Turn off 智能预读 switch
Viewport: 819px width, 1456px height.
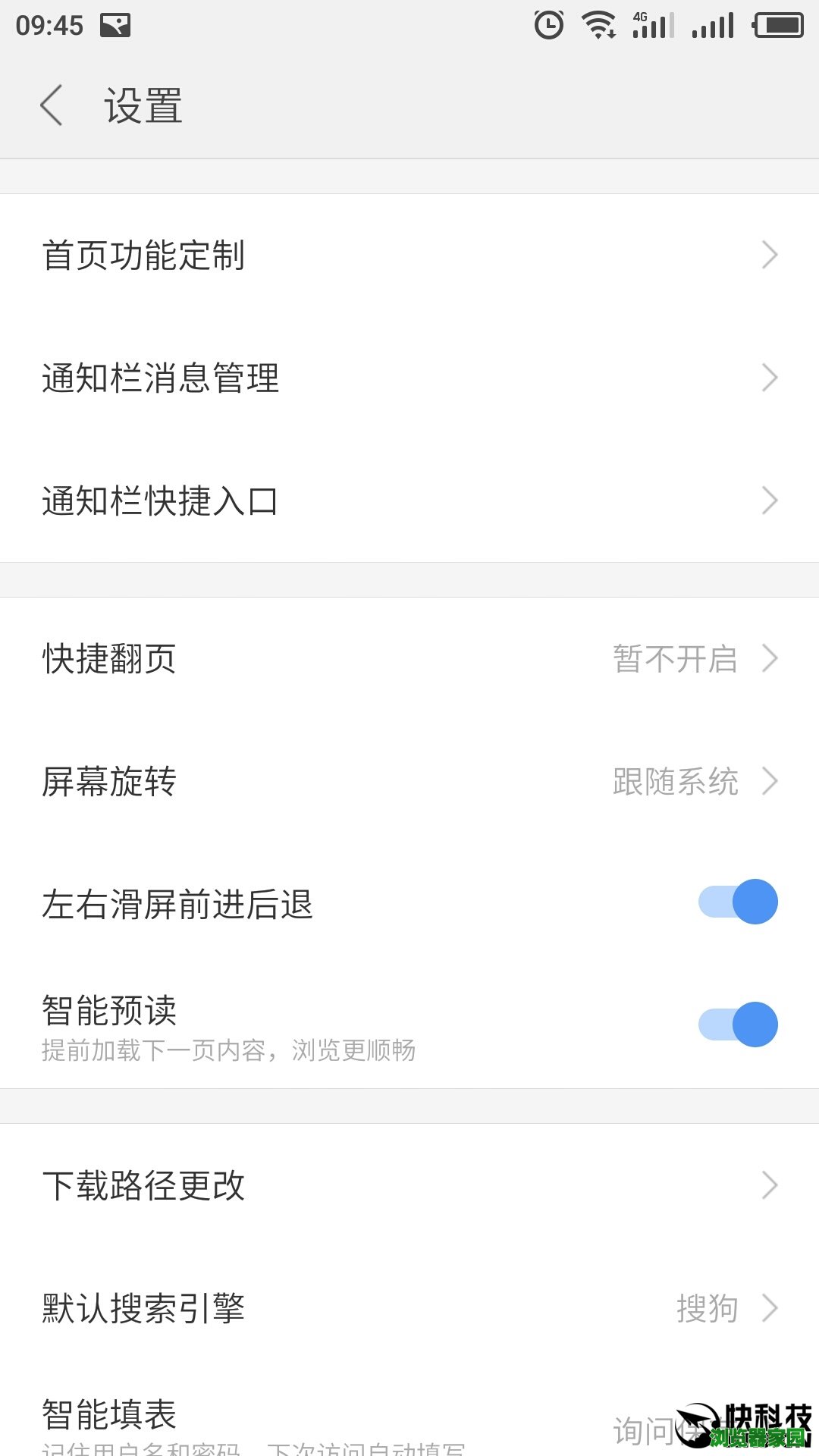click(738, 1025)
